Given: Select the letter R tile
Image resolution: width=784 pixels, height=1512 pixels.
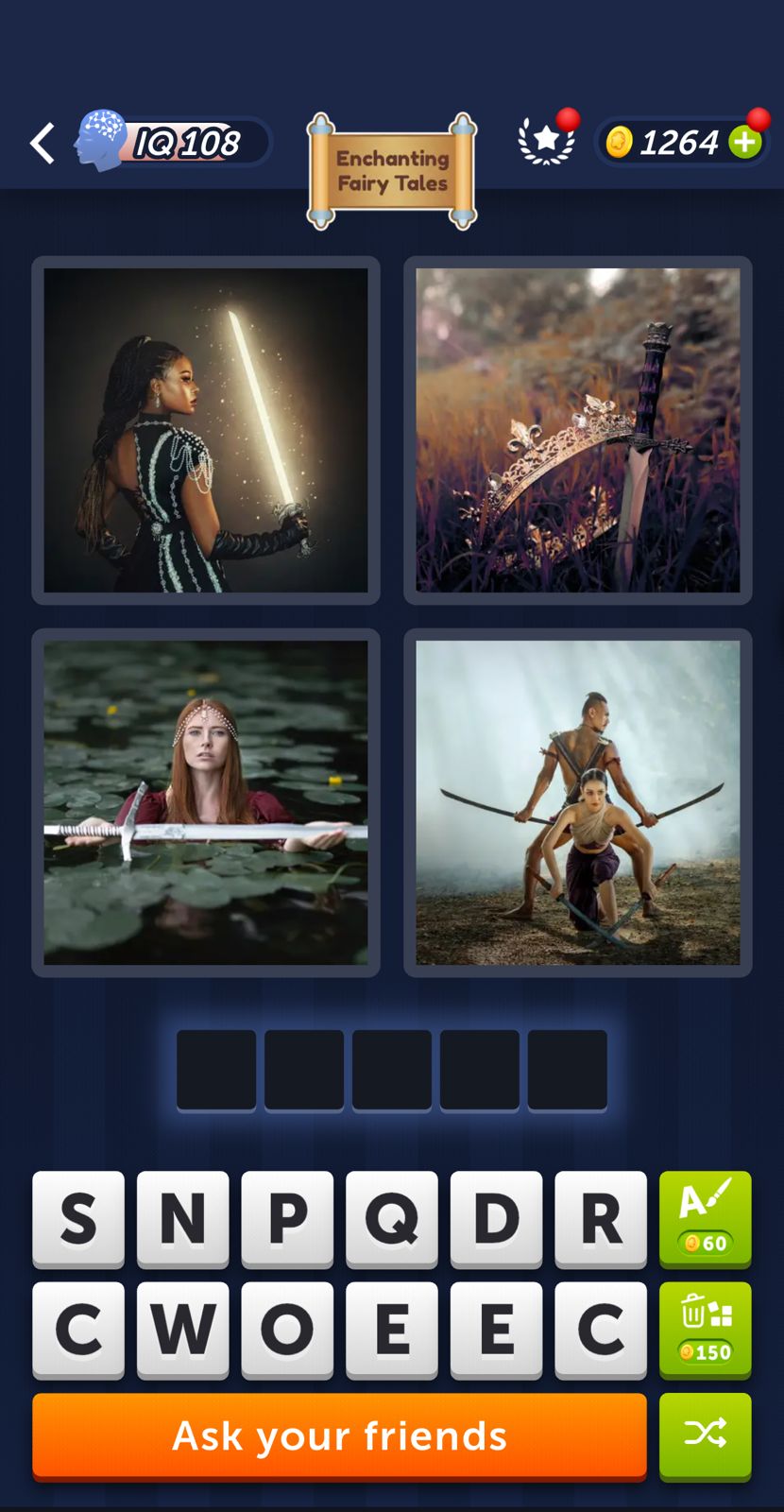Looking at the screenshot, I should coord(601,1218).
